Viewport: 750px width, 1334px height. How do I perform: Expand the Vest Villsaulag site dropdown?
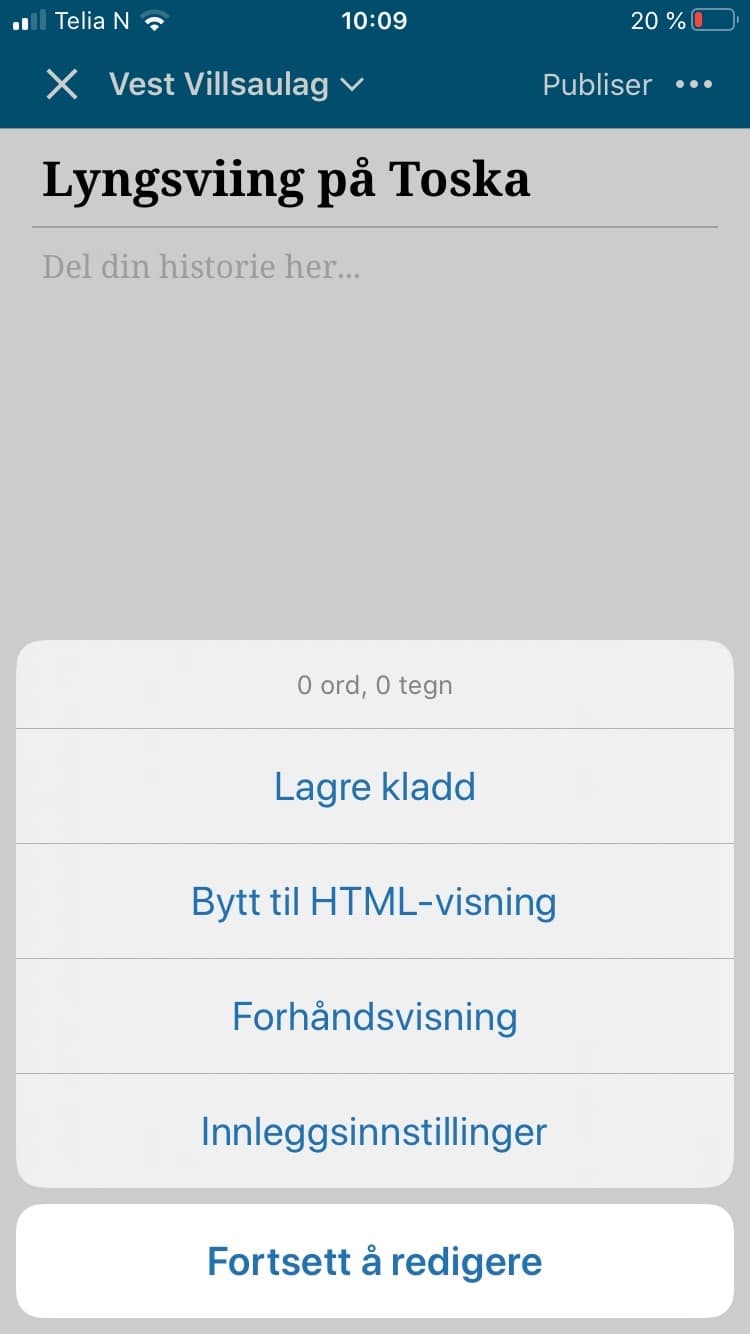coord(236,85)
